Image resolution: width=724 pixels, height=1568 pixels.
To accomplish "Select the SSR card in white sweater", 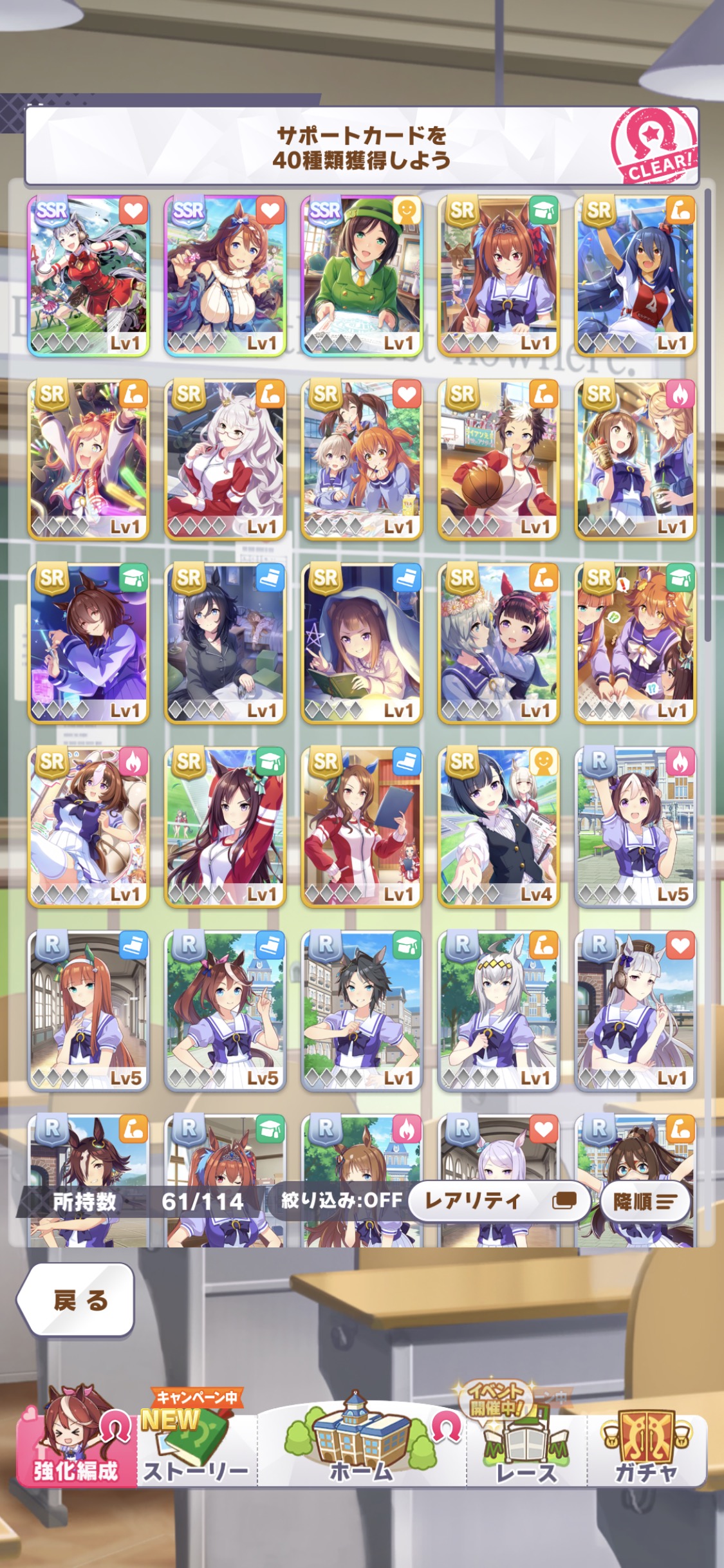I will [x=225, y=276].
